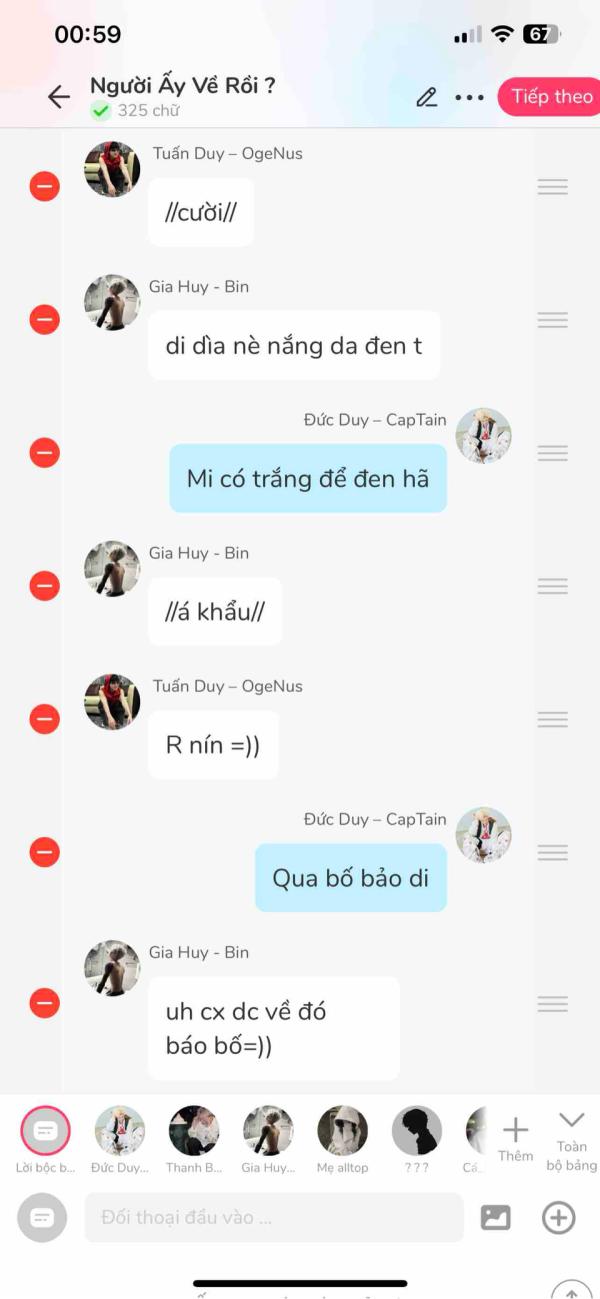Delete the 'R nín =))' message
The height and width of the screenshot is (1299, 600).
pyautogui.click(x=44, y=719)
